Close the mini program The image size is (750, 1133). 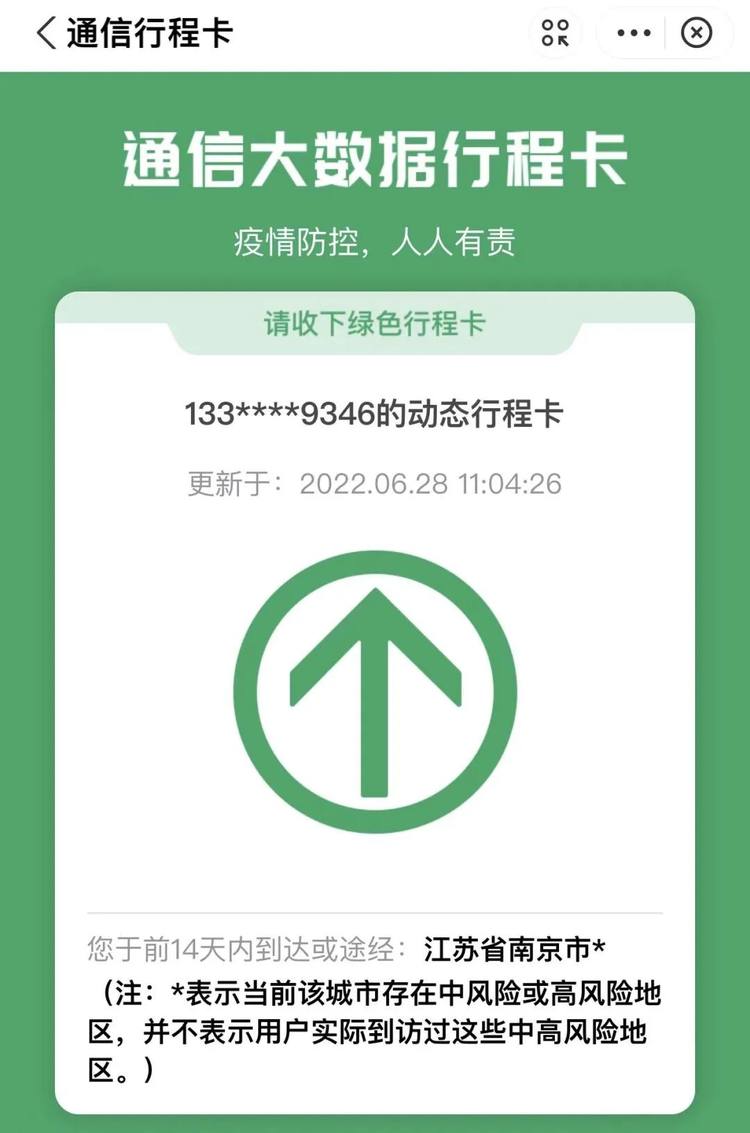[697, 33]
